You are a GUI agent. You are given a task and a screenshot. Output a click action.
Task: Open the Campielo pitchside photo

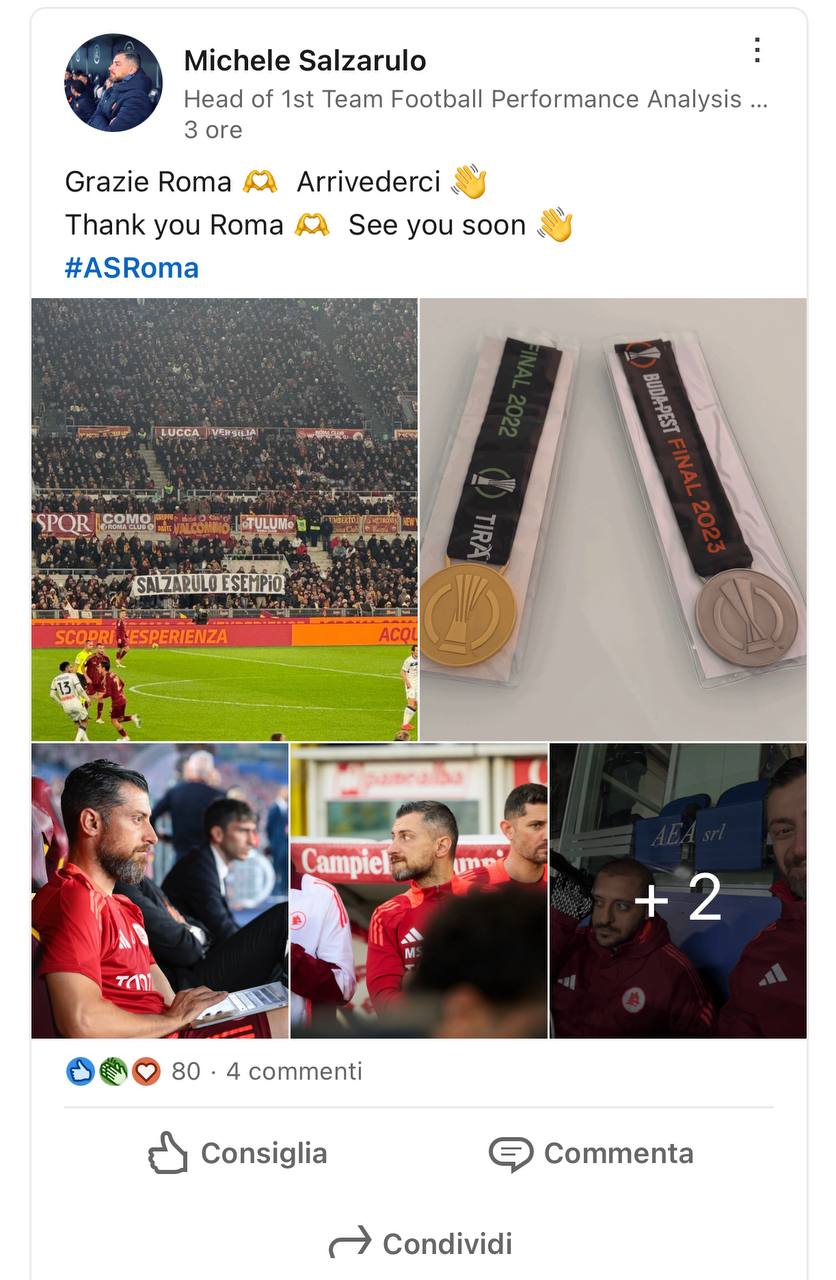tap(418, 890)
